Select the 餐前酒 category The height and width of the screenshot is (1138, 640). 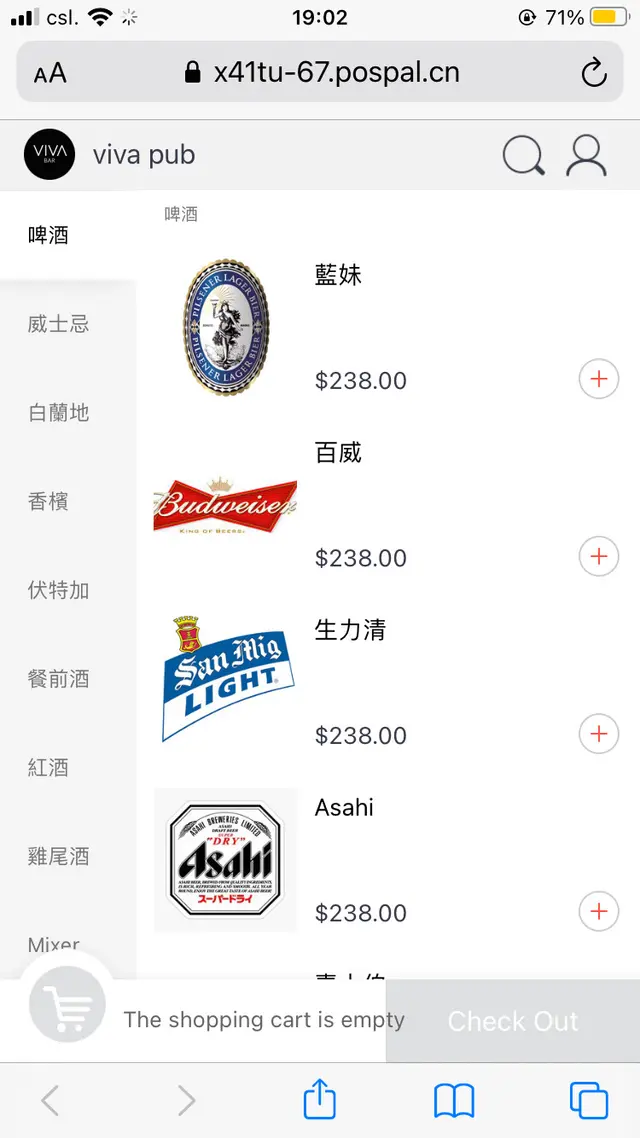click(59, 679)
